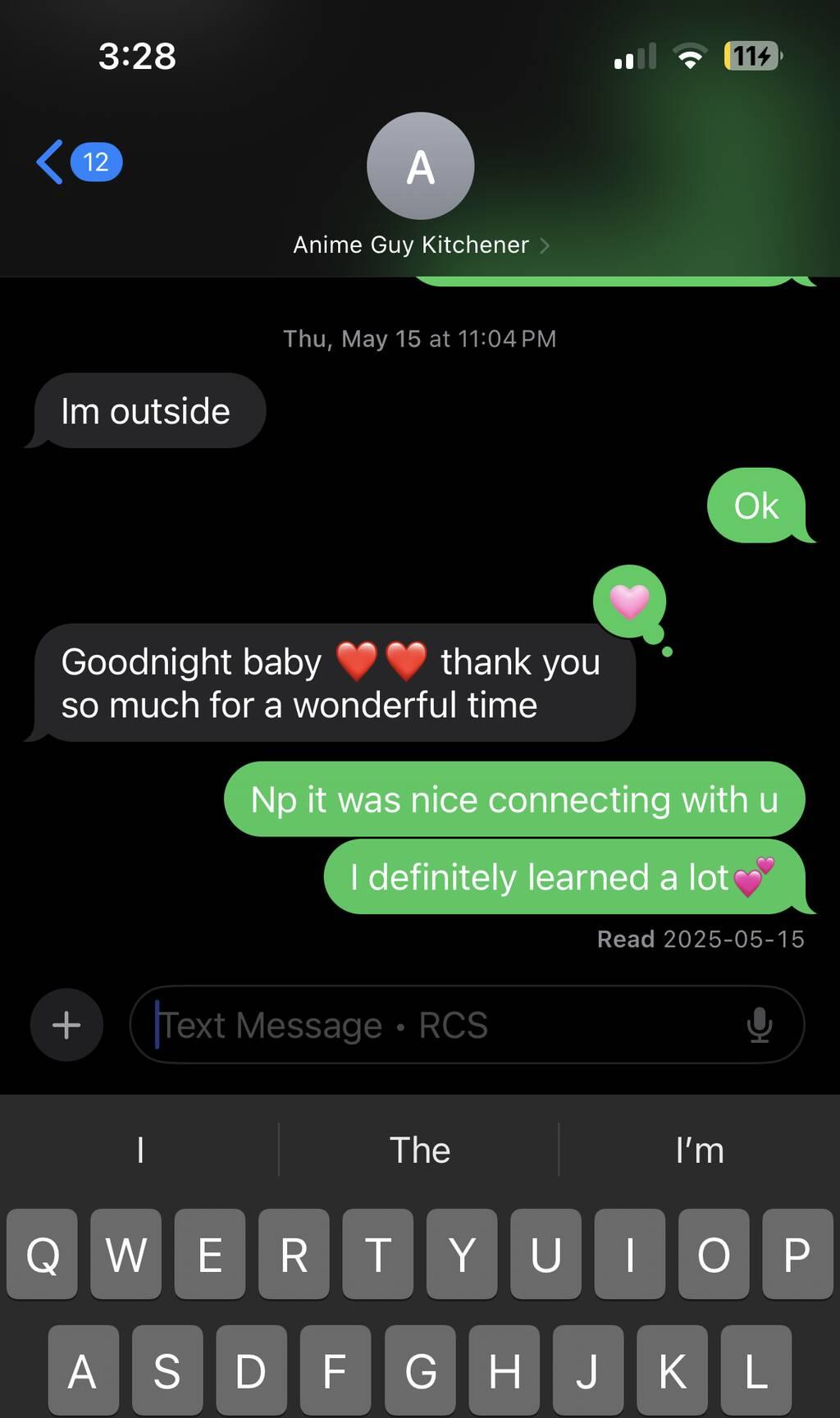The height and width of the screenshot is (1418, 840).
Task: Focus the Text Message RCS field
Action: coord(443,1025)
